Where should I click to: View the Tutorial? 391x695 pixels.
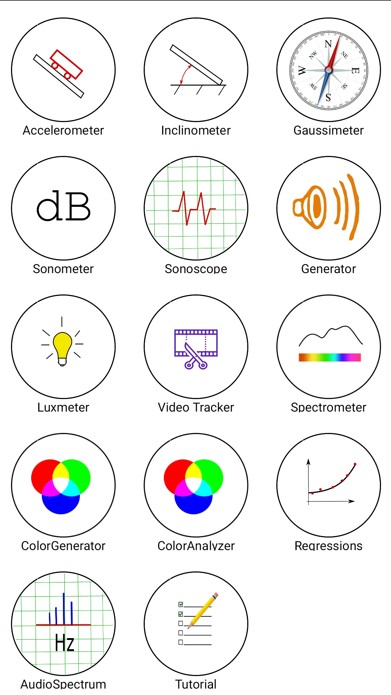click(x=196, y=623)
